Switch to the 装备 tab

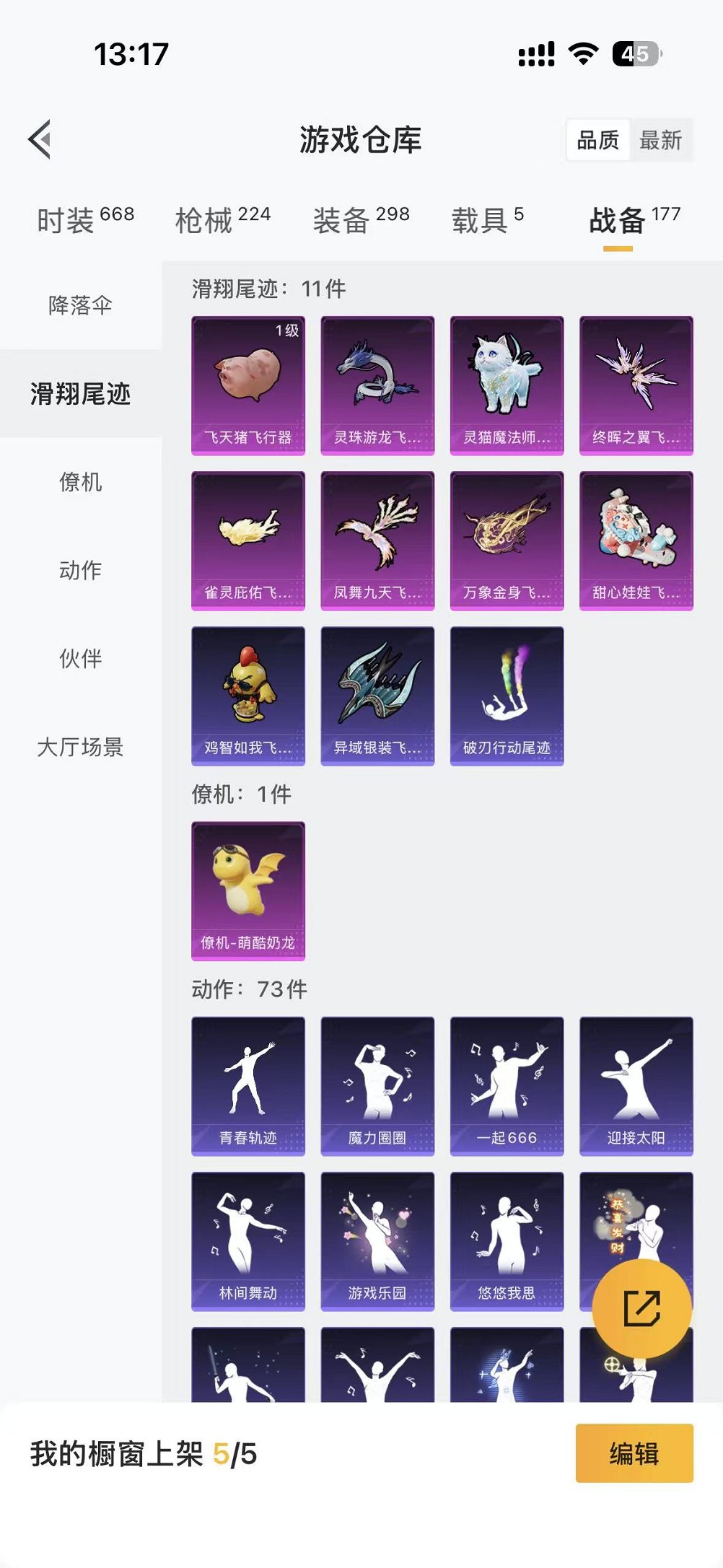pyautogui.click(x=361, y=219)
